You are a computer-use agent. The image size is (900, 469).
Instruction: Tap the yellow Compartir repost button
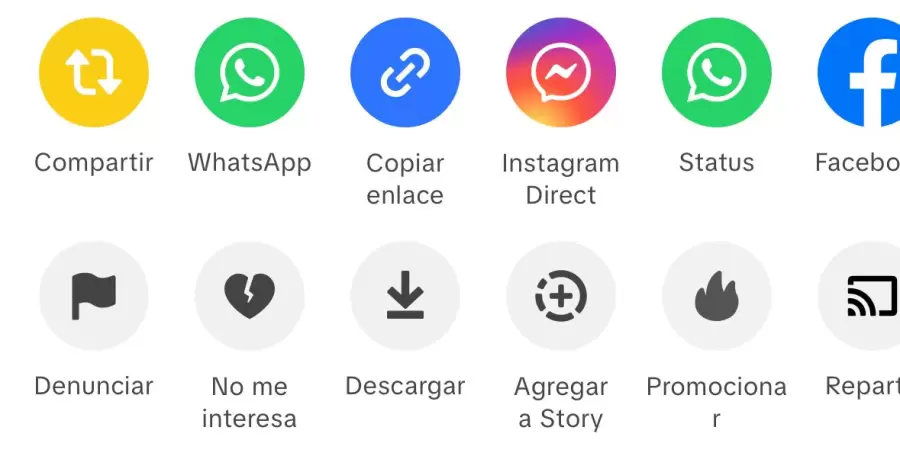(93, 72)
